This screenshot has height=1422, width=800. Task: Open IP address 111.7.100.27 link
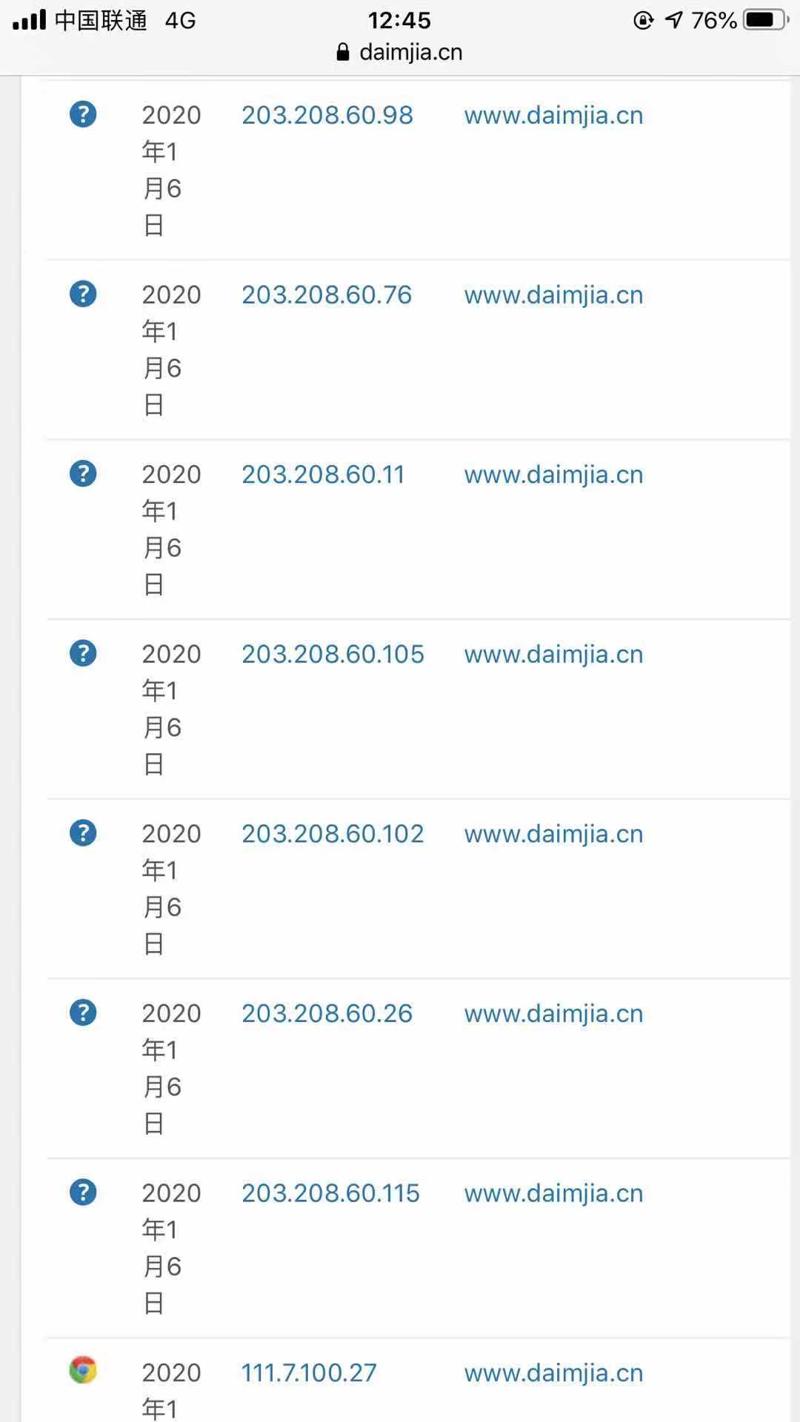pyautogui.click(x=309, y=1372)
